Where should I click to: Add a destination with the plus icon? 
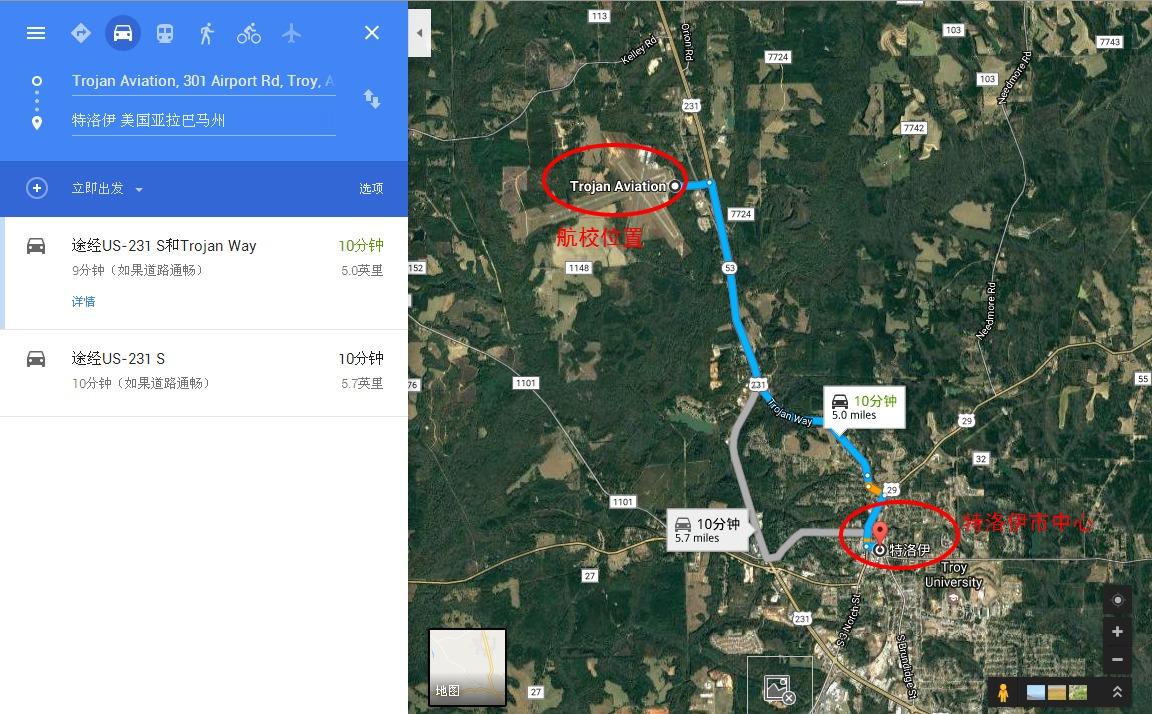point(37,188)
